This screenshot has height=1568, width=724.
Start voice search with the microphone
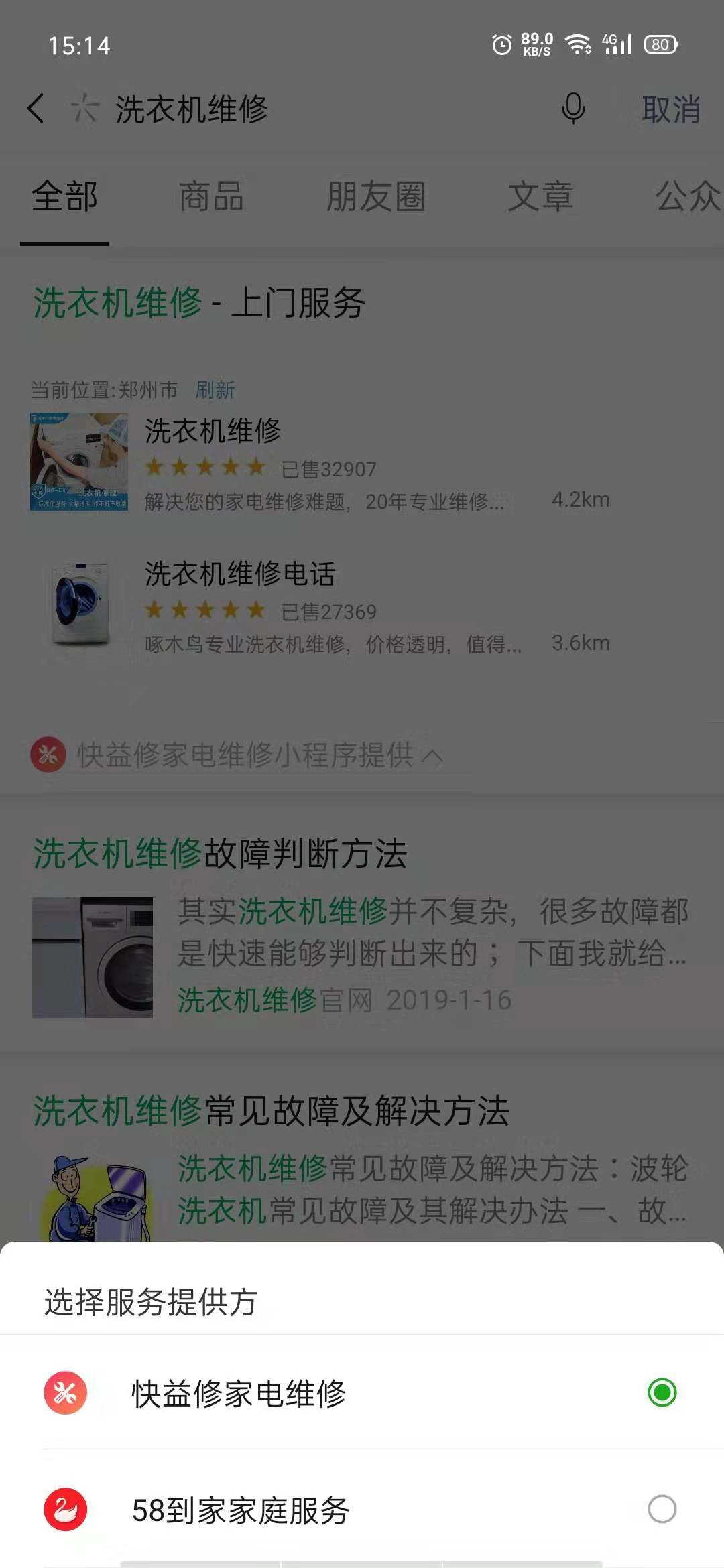pyautogui.click(x=573, y=109)
